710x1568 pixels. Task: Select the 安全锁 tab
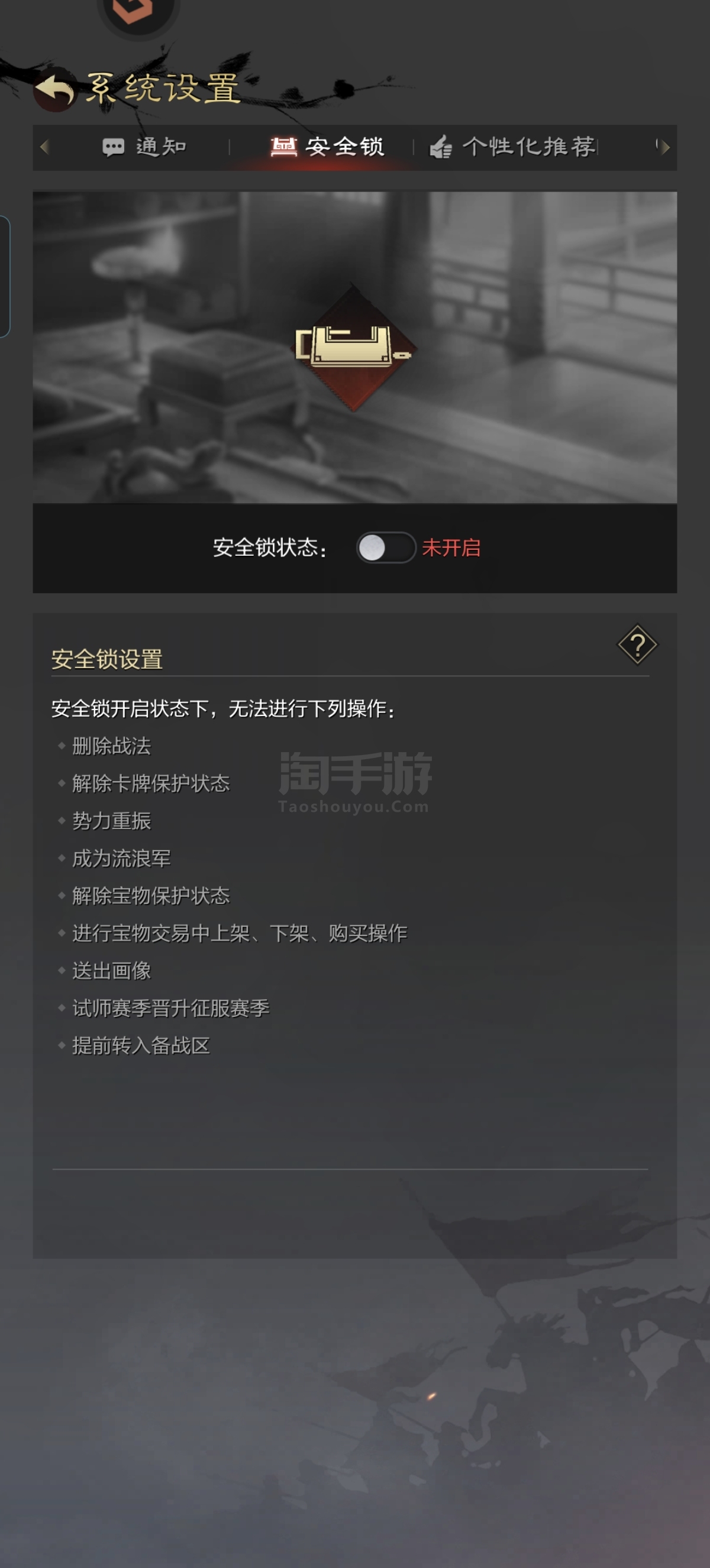coord(327,147)
